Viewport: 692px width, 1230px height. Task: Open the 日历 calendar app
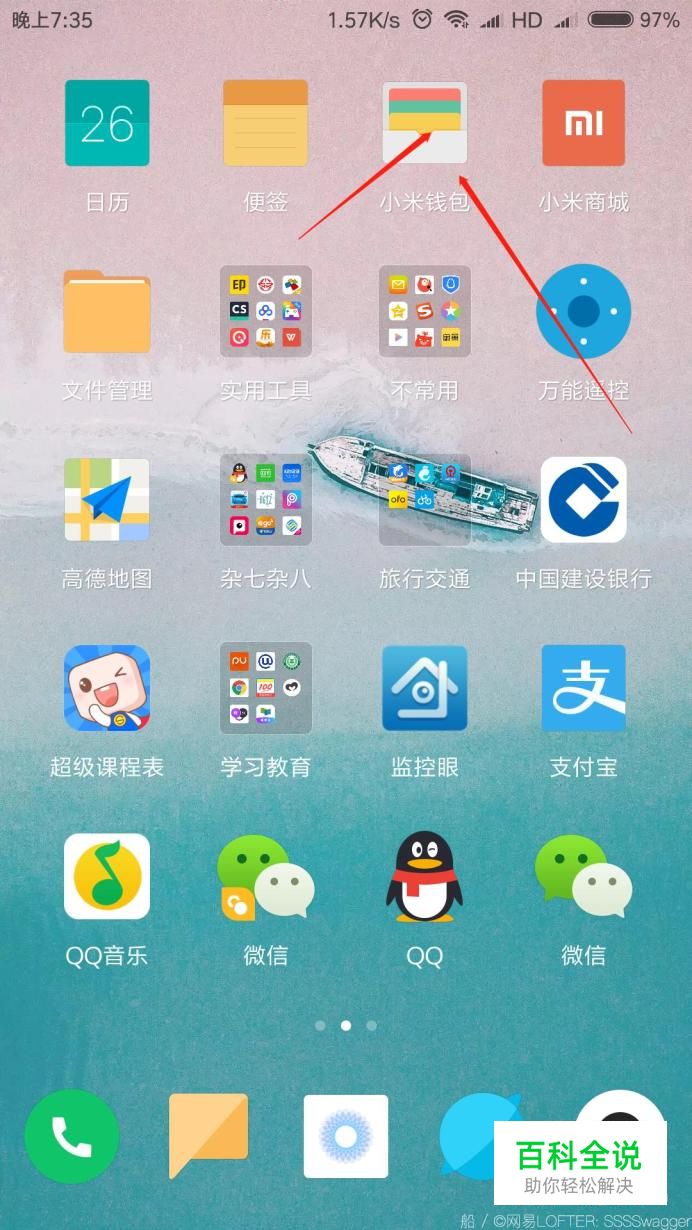(107, 124)
